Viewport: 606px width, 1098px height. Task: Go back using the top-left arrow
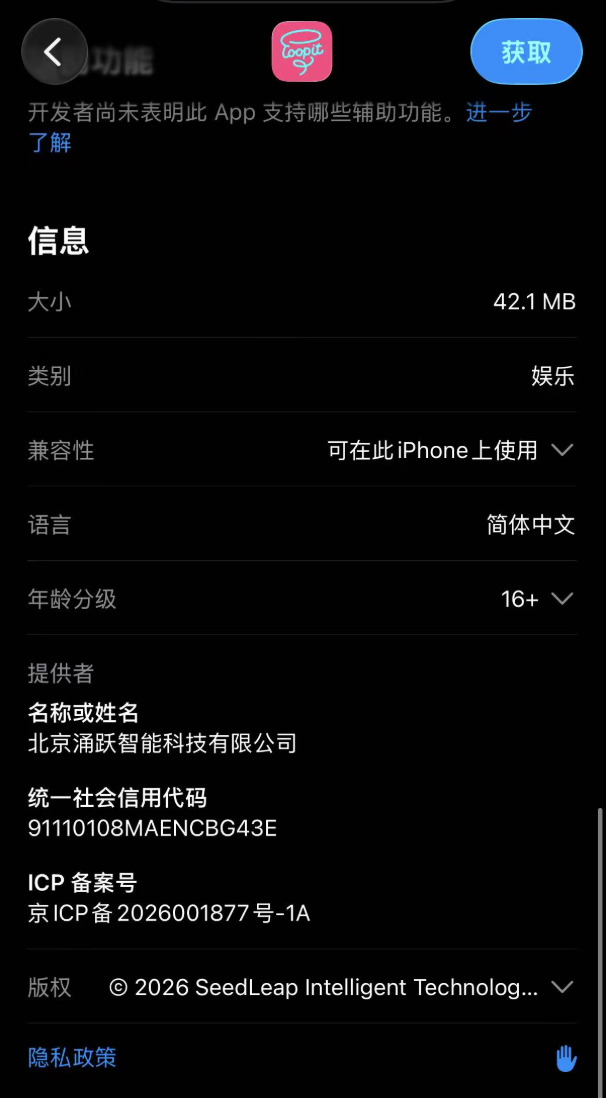pos(54,52)
